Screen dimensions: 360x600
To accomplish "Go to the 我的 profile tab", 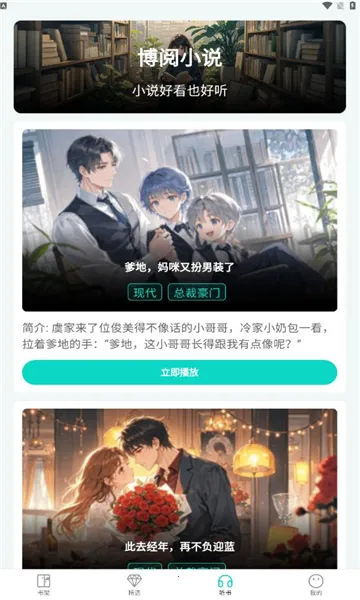I will tap(316, 584).
